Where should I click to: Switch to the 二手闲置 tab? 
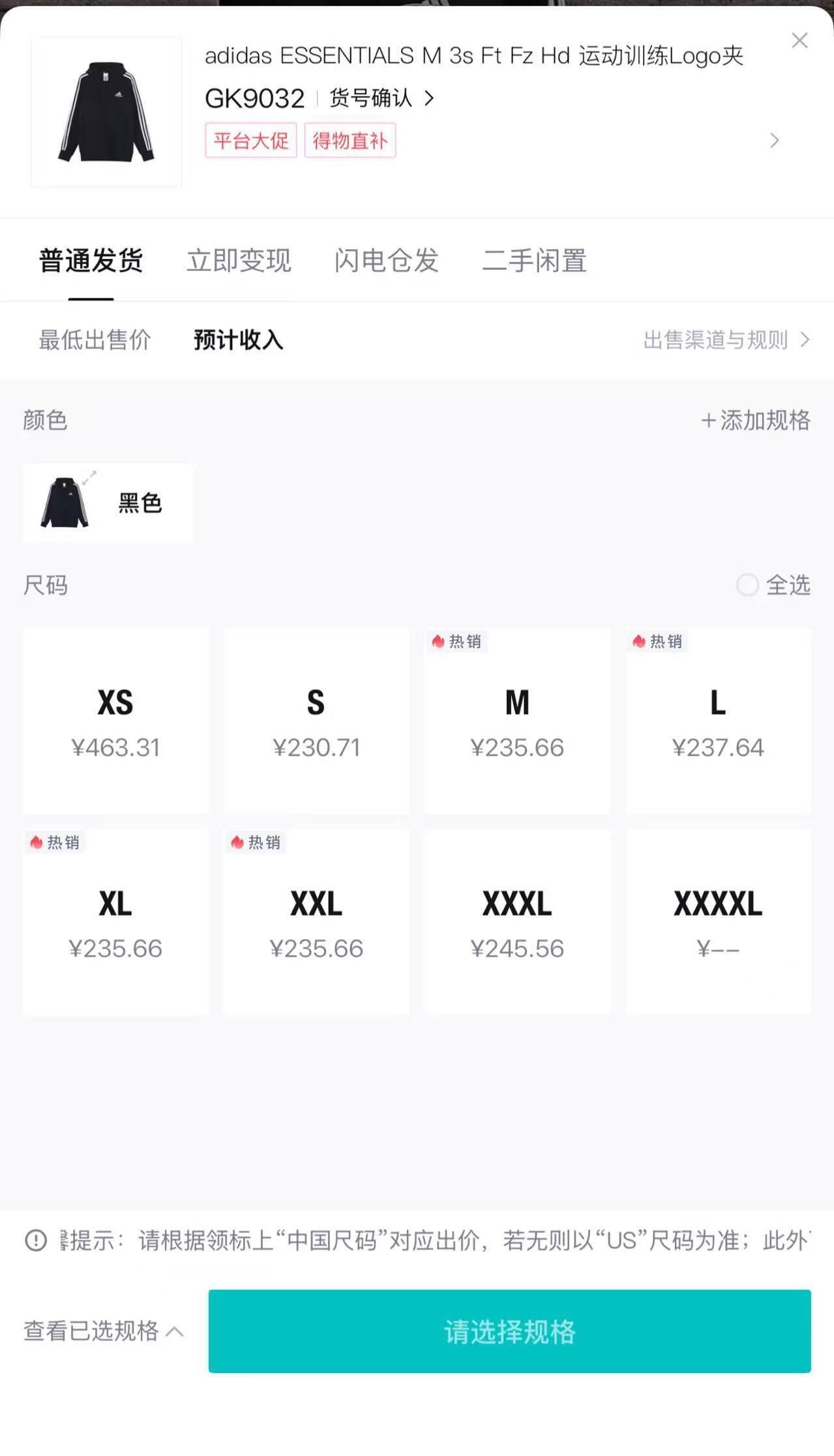[535, 261]
